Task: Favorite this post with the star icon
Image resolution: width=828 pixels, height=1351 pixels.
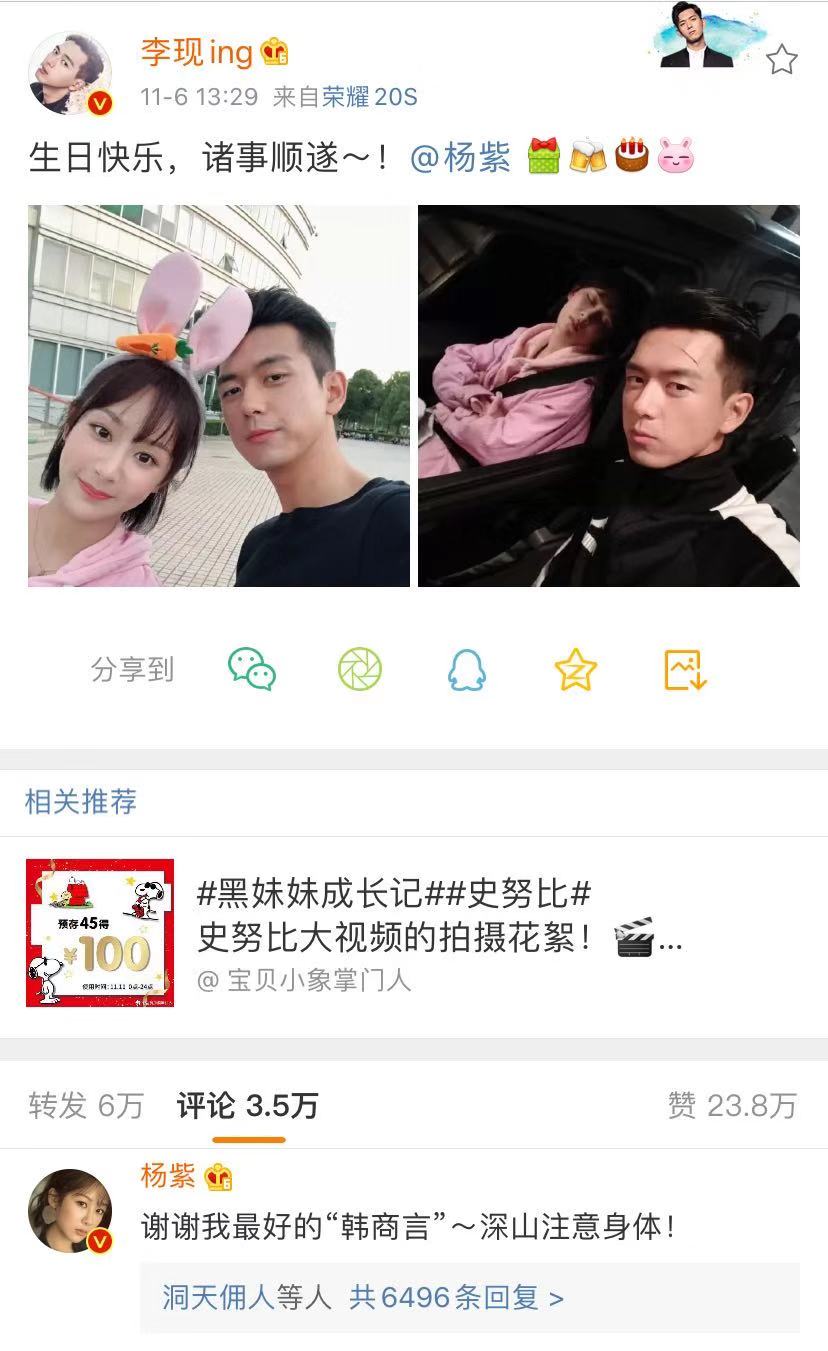Action: 781,60
